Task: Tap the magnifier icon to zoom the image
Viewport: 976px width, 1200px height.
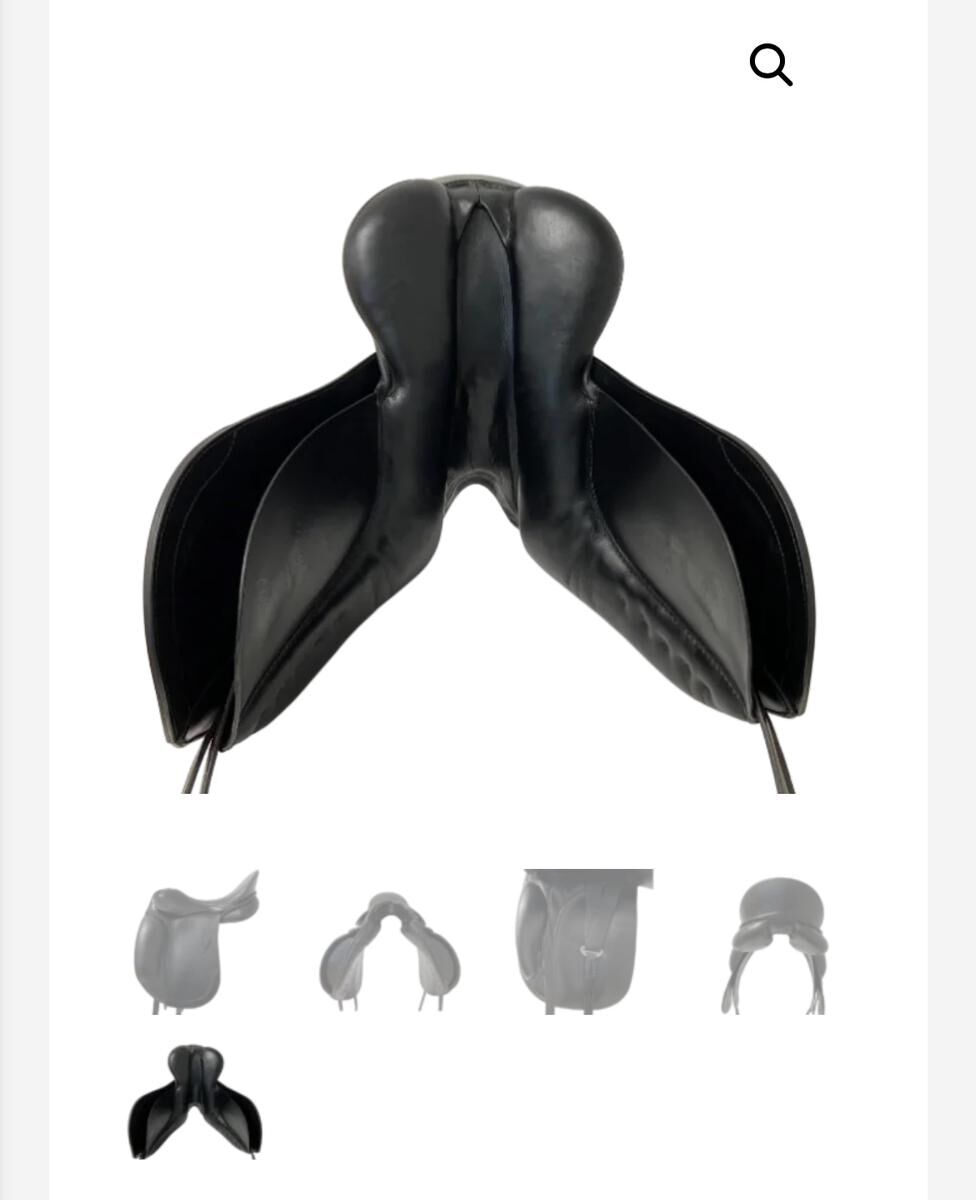Action: 771,66
